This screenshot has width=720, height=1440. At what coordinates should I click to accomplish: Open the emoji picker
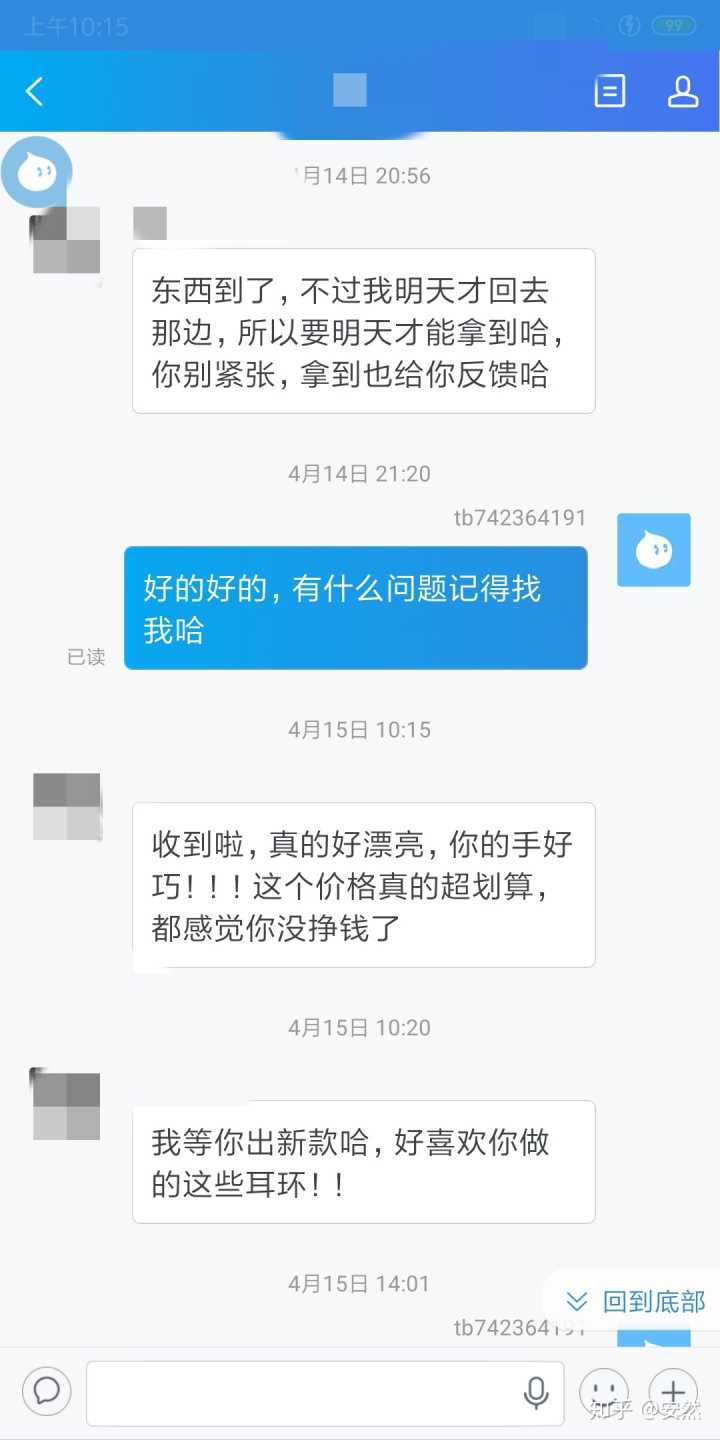(x=604, y=1392)
